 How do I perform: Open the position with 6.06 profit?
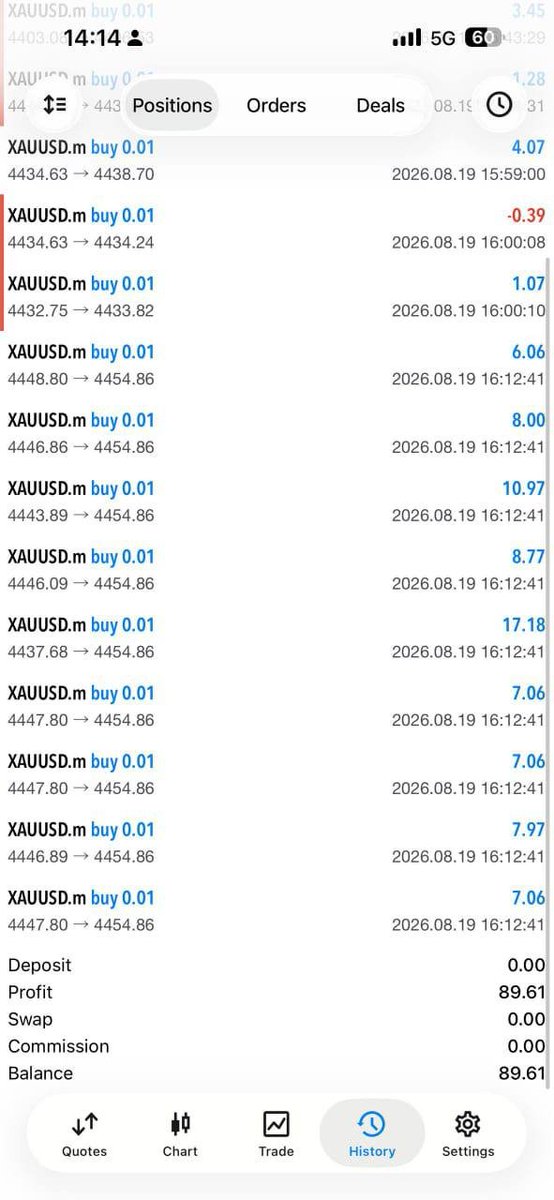pos(277,365)
